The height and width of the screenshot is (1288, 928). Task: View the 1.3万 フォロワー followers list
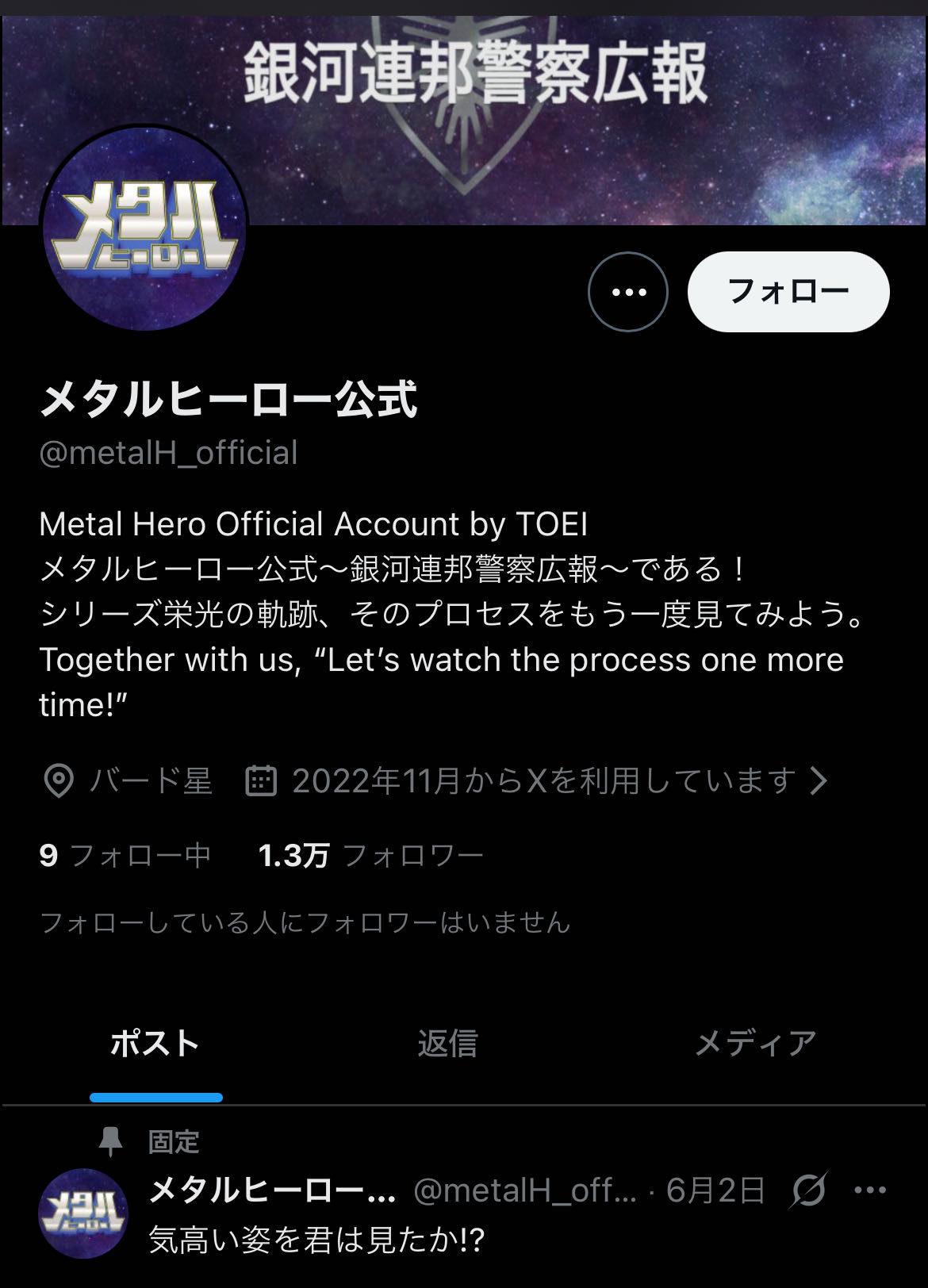pos(370,855)
